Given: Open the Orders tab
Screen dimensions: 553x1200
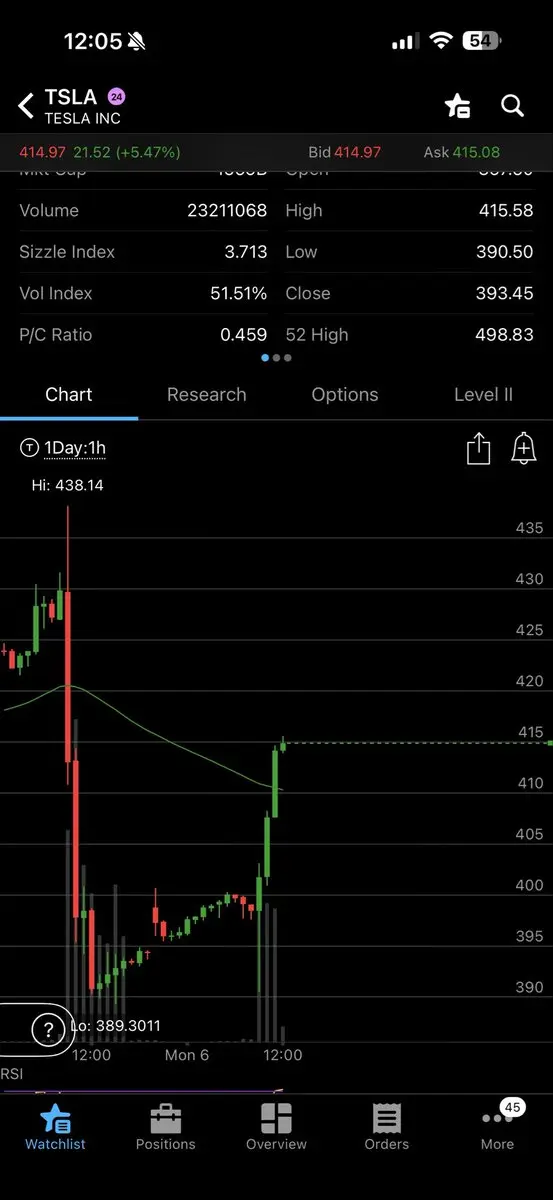Looking at the screenshot, I should (x=387, y=1127).
